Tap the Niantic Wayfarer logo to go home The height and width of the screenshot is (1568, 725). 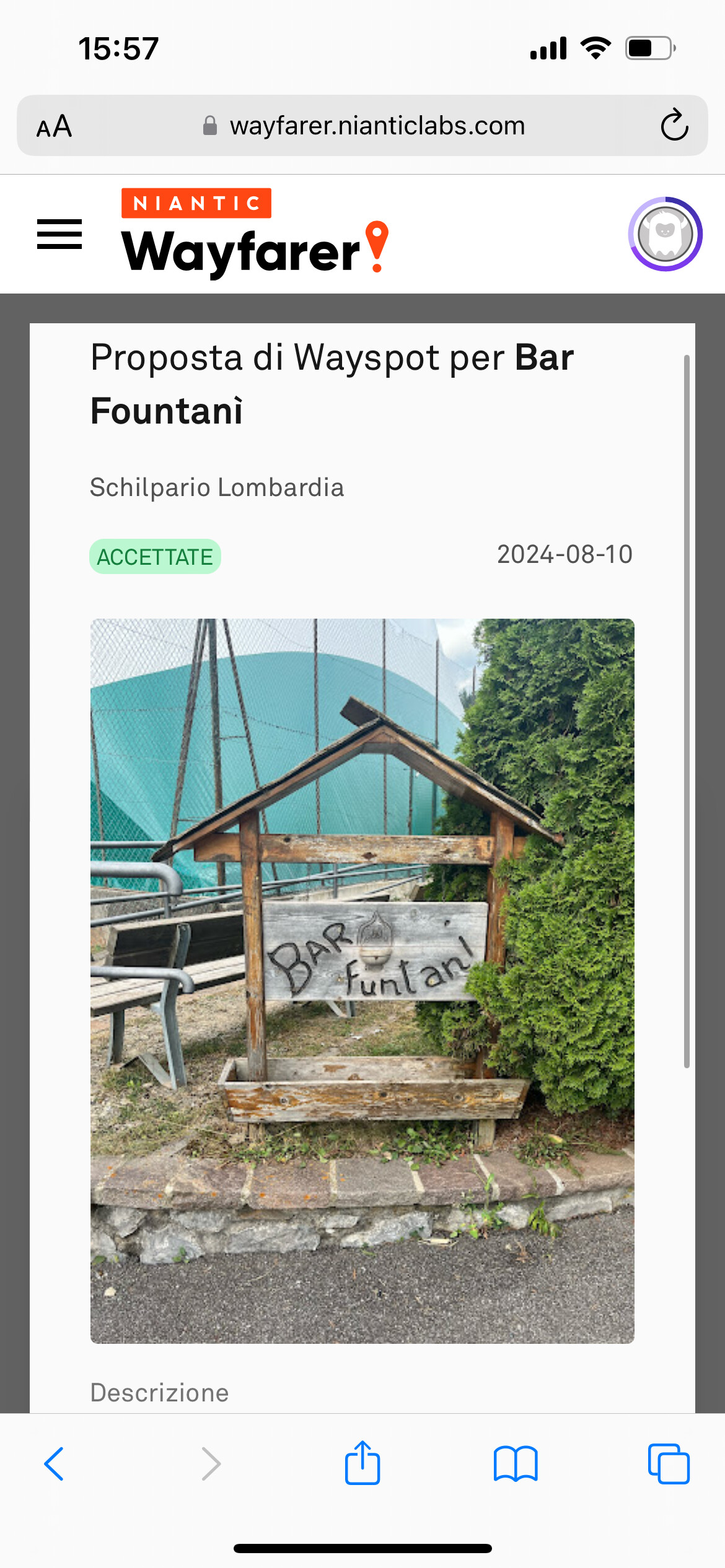pyautogui.click(x=254, y=233)
